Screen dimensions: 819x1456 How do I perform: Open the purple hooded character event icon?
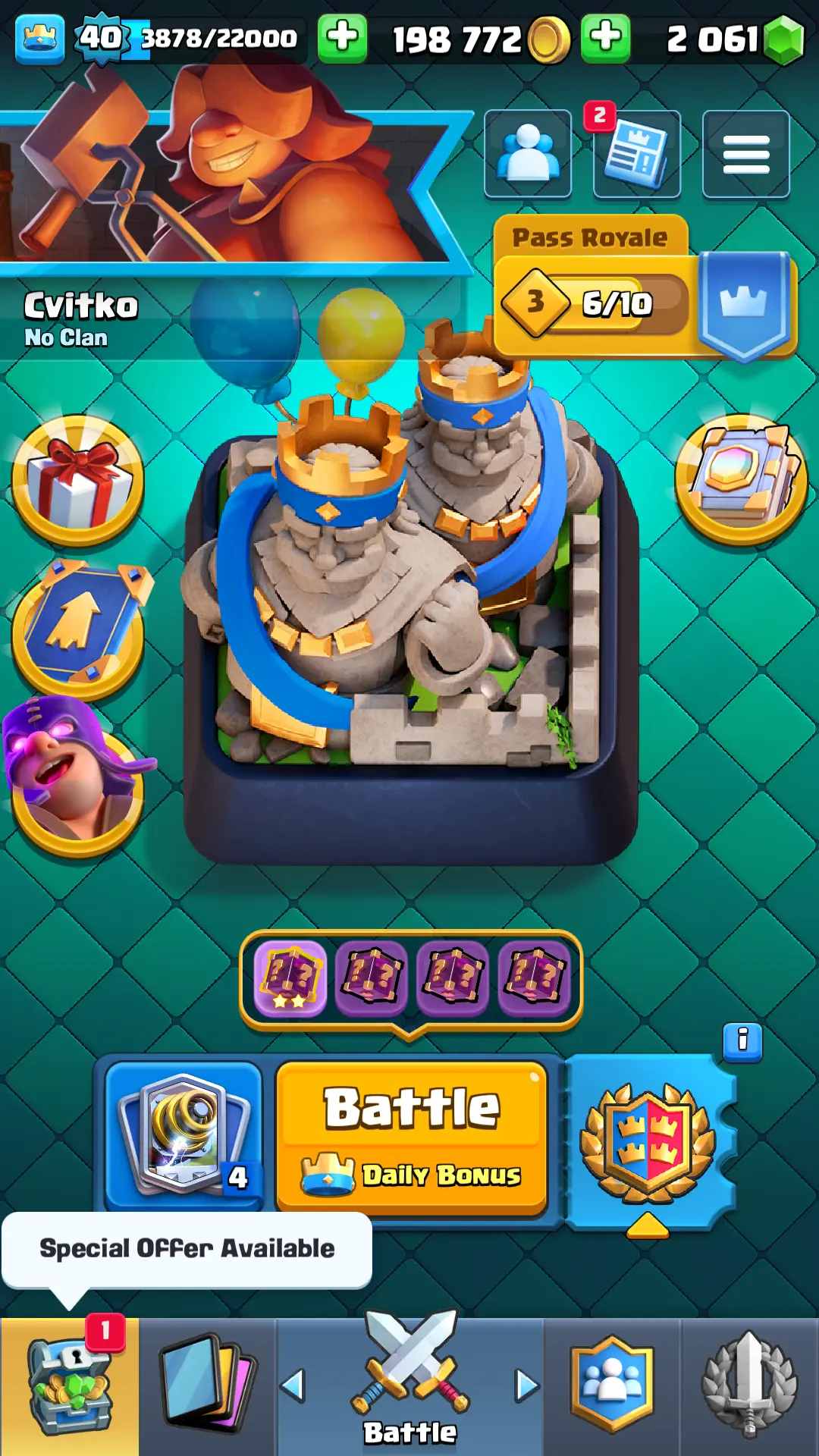tap(76, 781)
